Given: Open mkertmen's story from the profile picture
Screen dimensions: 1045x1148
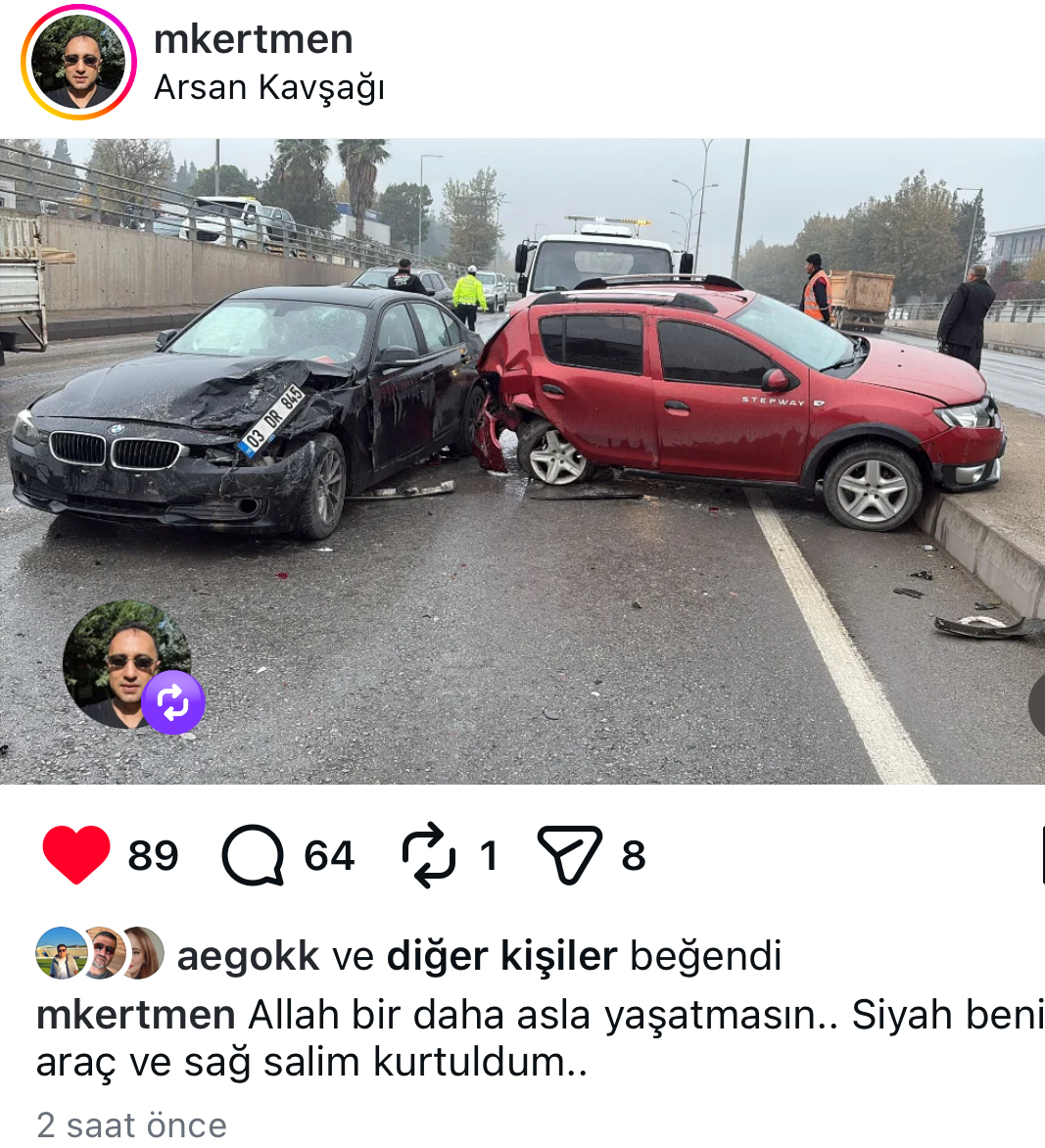Looking at the screenshot, I should [78, 63].
